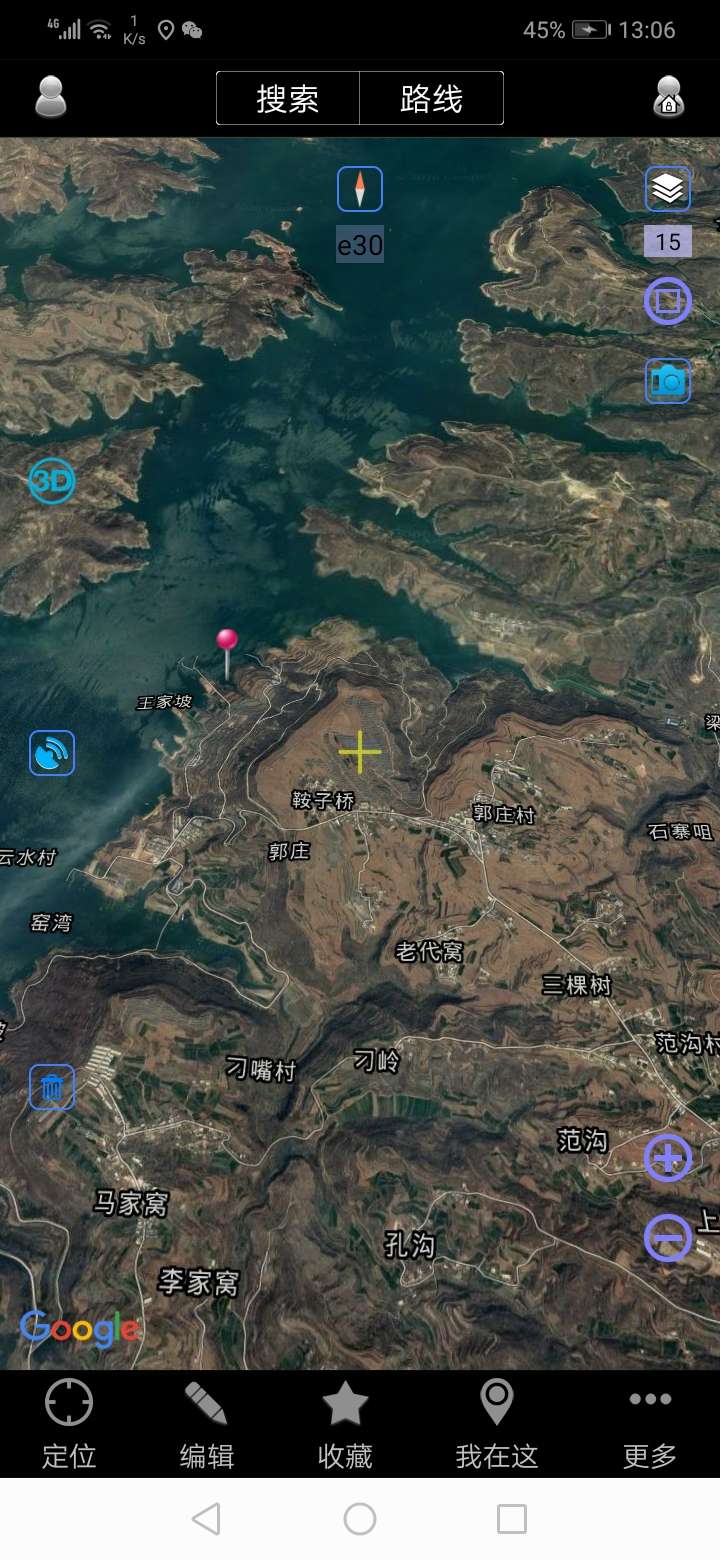720x1560 pixels.
Task: Tap 我在这 to share my location
Action: [x=497, y=1423]
